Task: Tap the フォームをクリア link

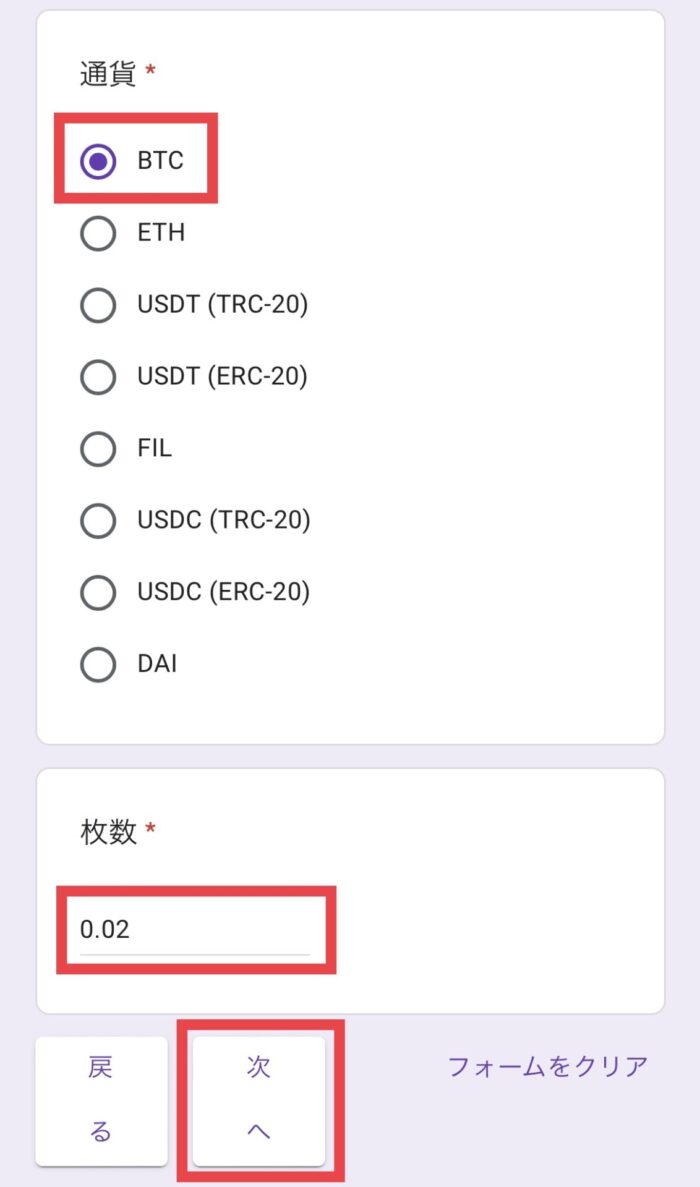Action: coord(548,1067)
